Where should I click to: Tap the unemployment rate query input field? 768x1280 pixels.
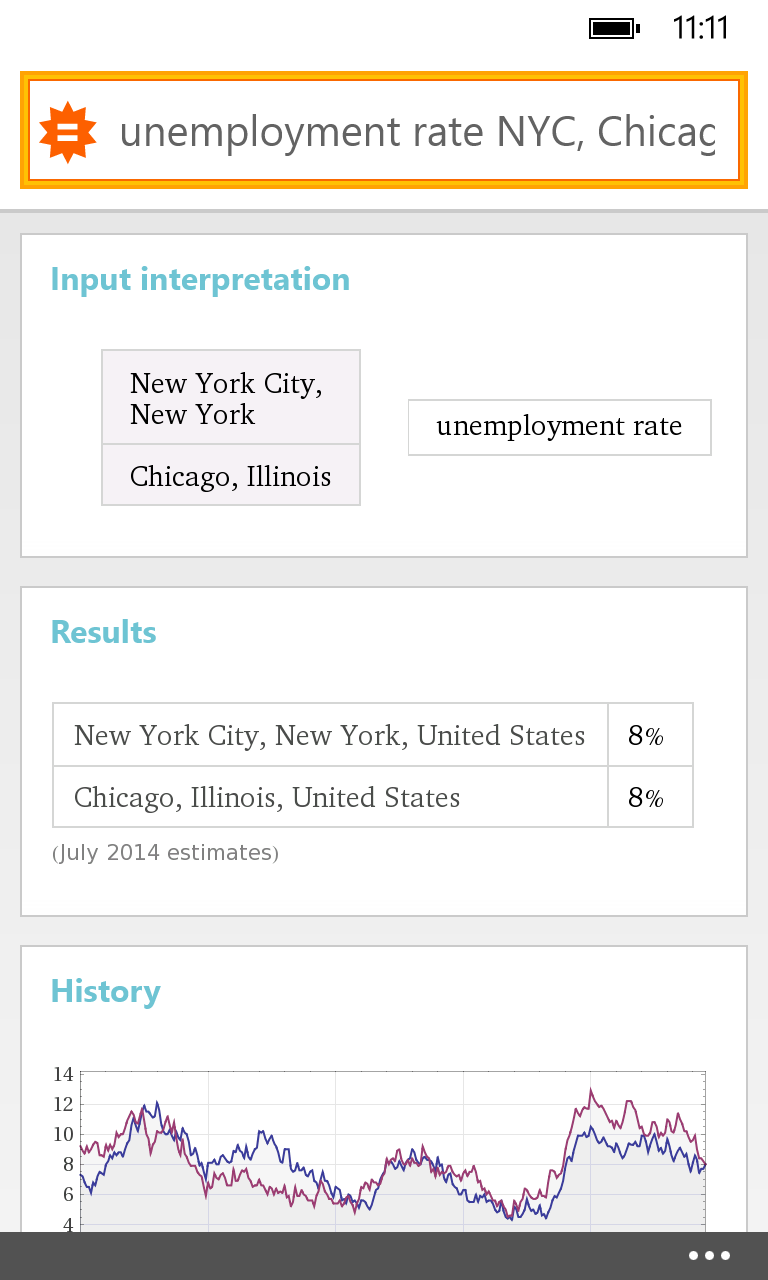pyautogui.click(x=417, y=131)
